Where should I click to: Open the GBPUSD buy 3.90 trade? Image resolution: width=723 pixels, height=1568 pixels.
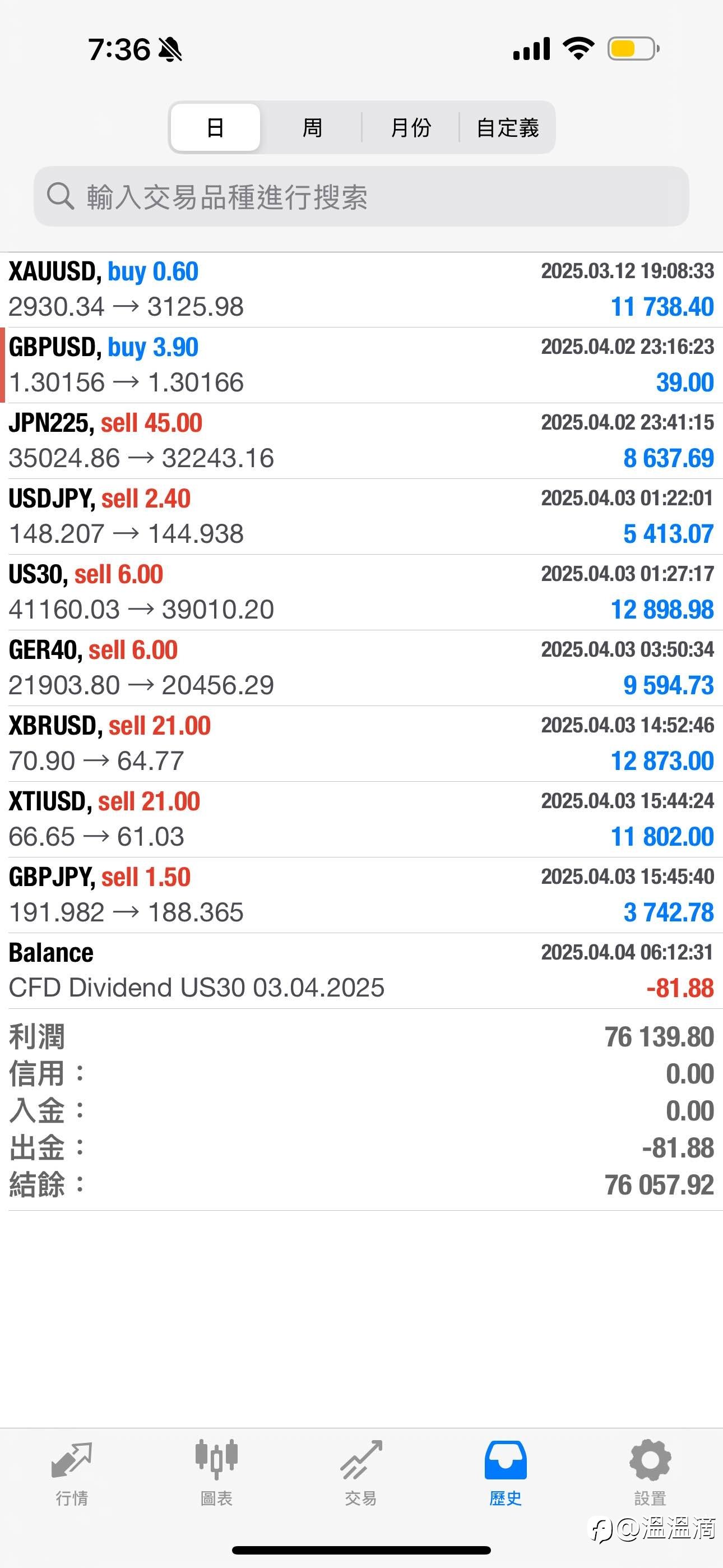[361, 365]
